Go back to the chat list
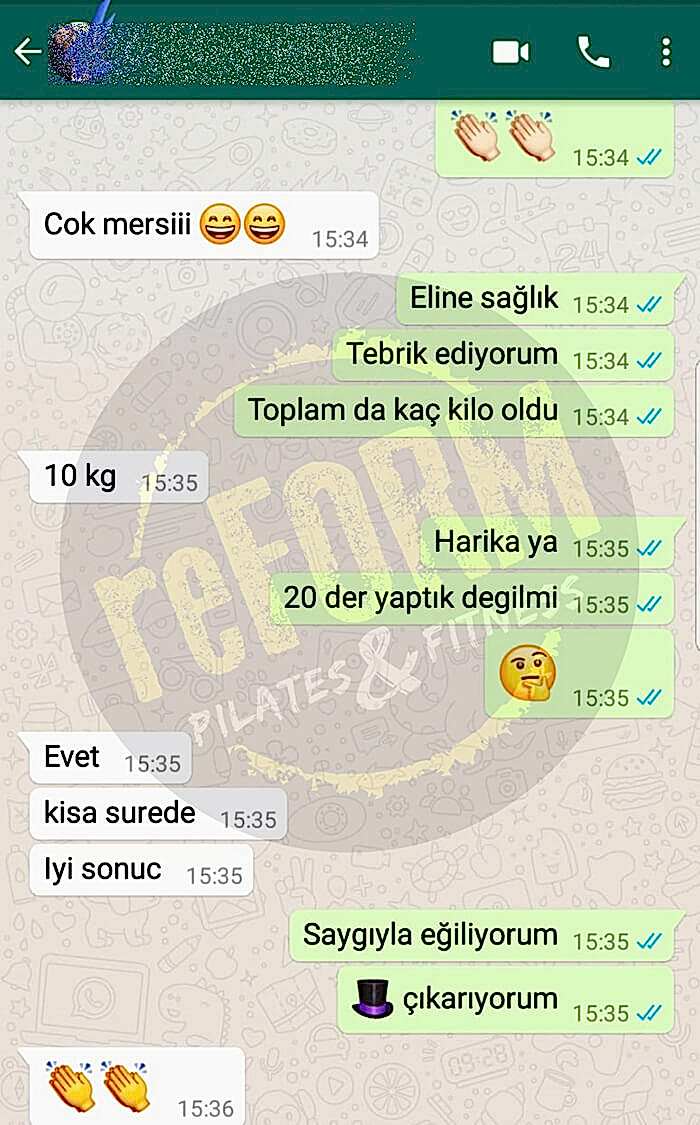This screenshot has height=1125, width=700. point(27,52)
